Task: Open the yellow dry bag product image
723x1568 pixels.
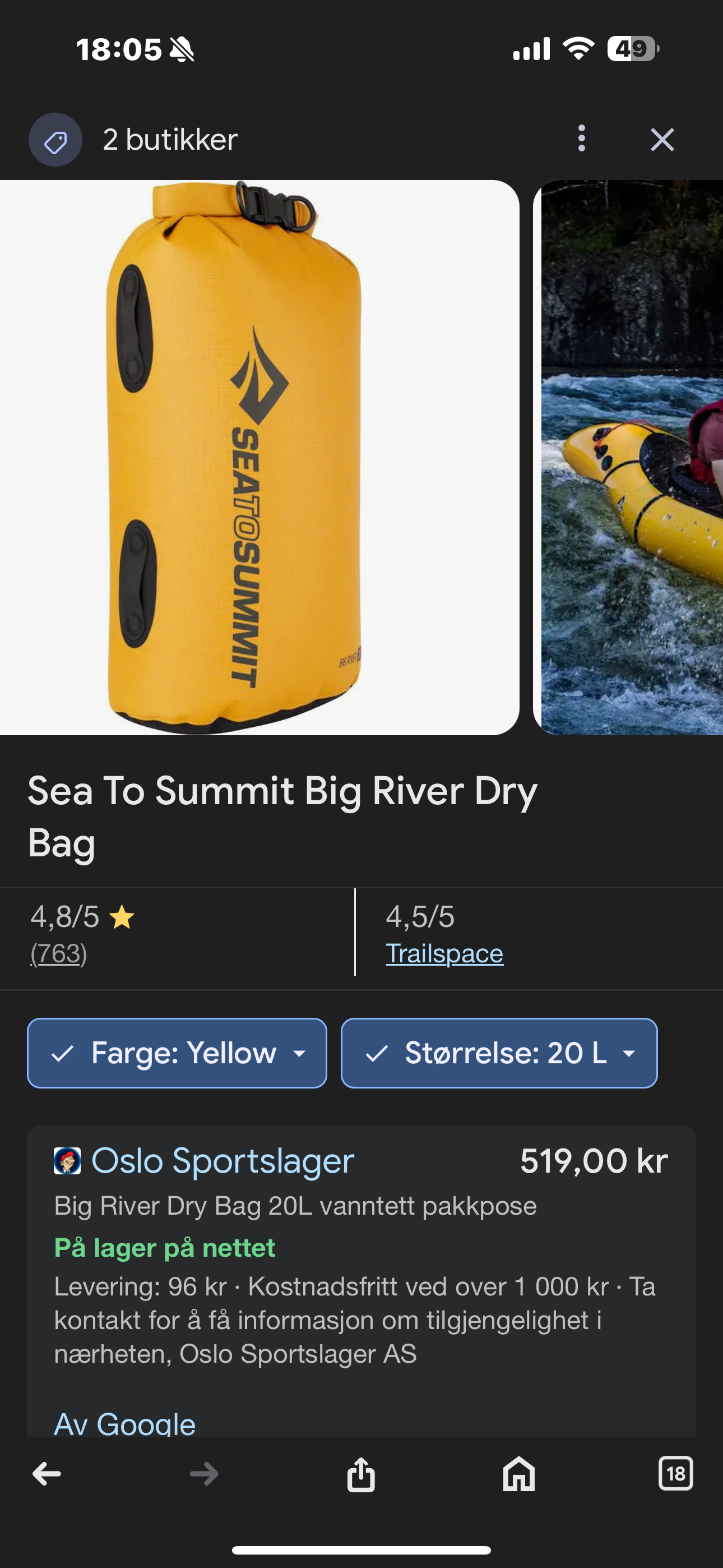Action: coord(259,456)
